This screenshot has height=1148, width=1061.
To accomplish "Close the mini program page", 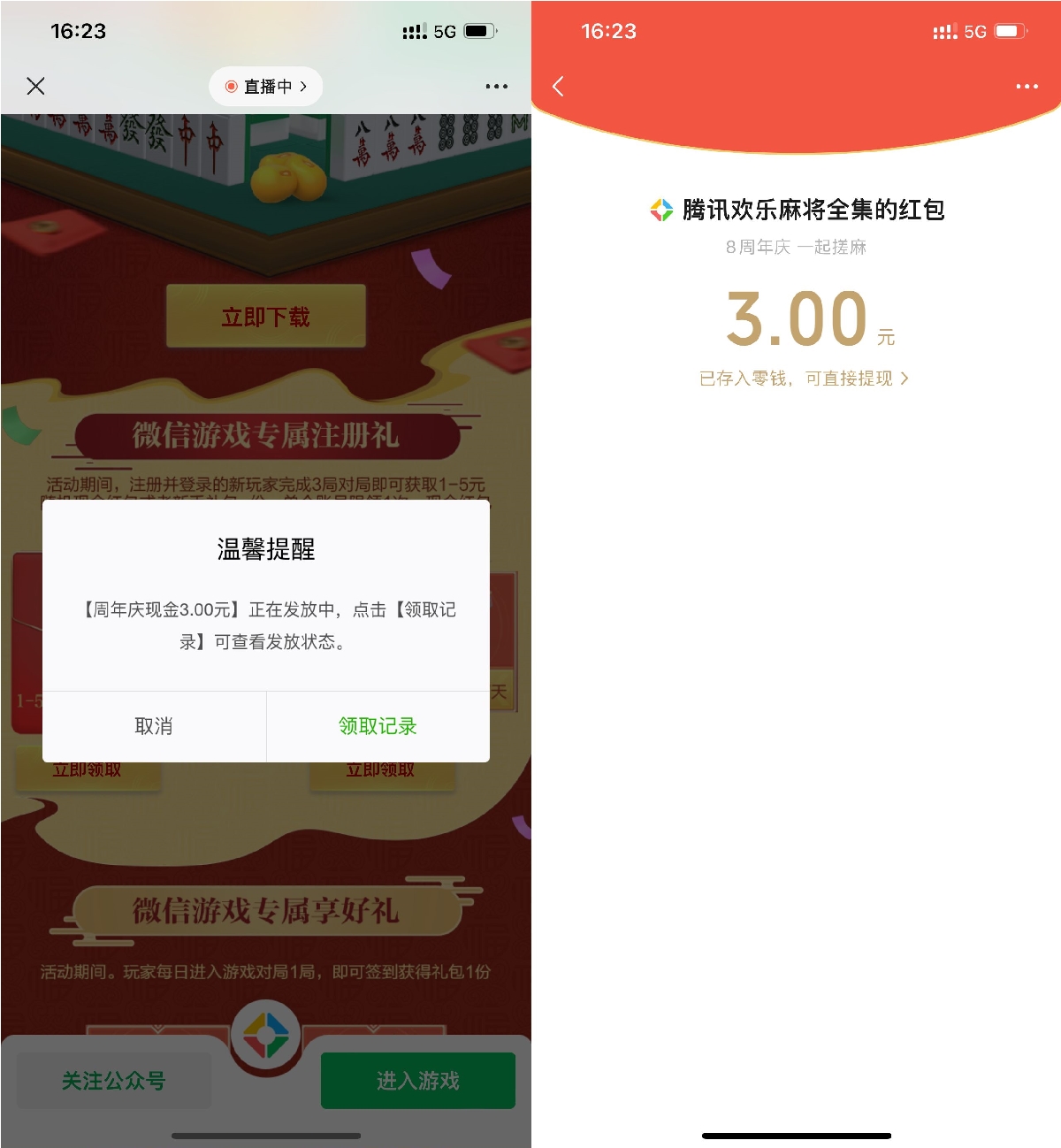I will (x=35, y=86).
